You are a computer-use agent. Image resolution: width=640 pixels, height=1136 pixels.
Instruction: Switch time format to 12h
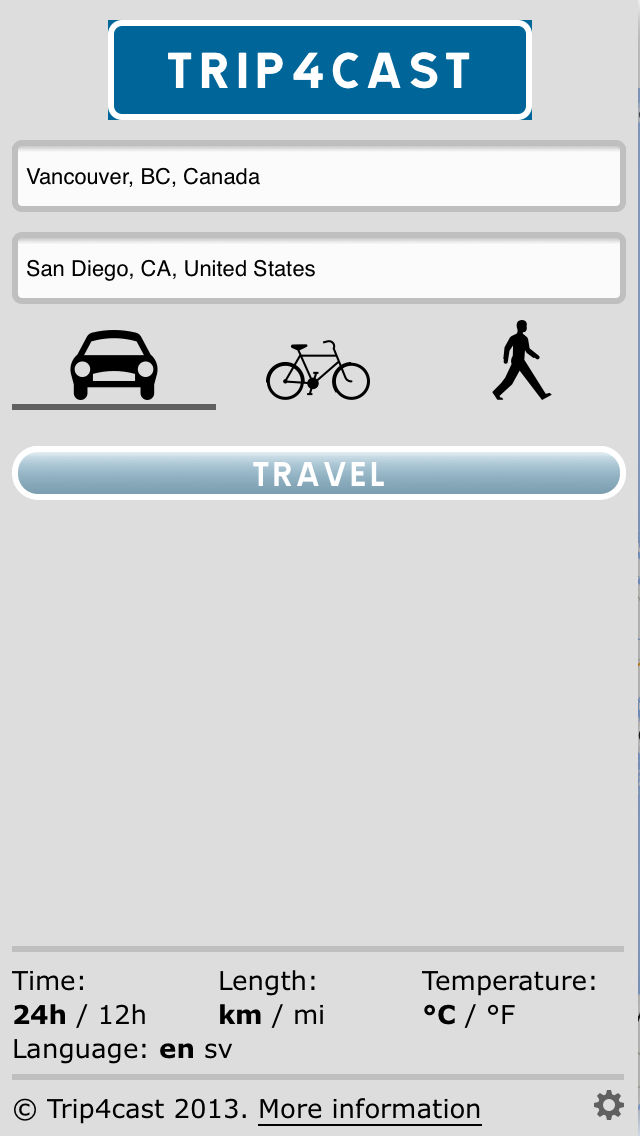tap(122, 1015)
